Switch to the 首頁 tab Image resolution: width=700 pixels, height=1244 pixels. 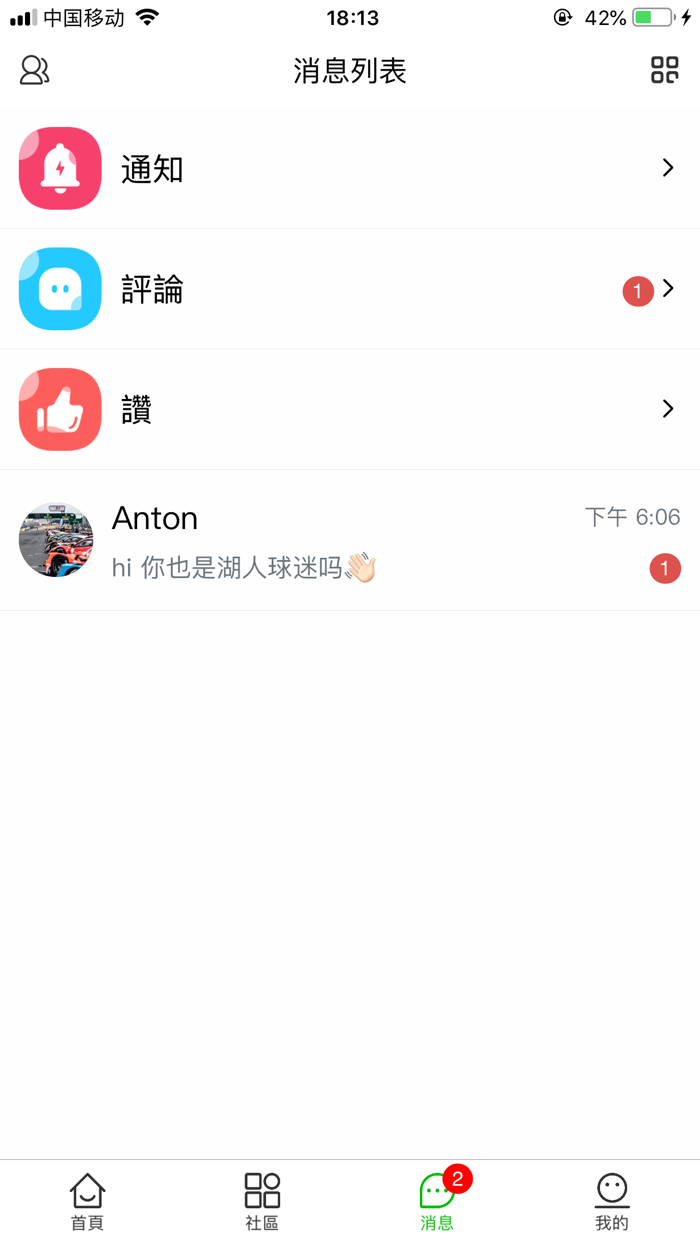click(87, 1202)
